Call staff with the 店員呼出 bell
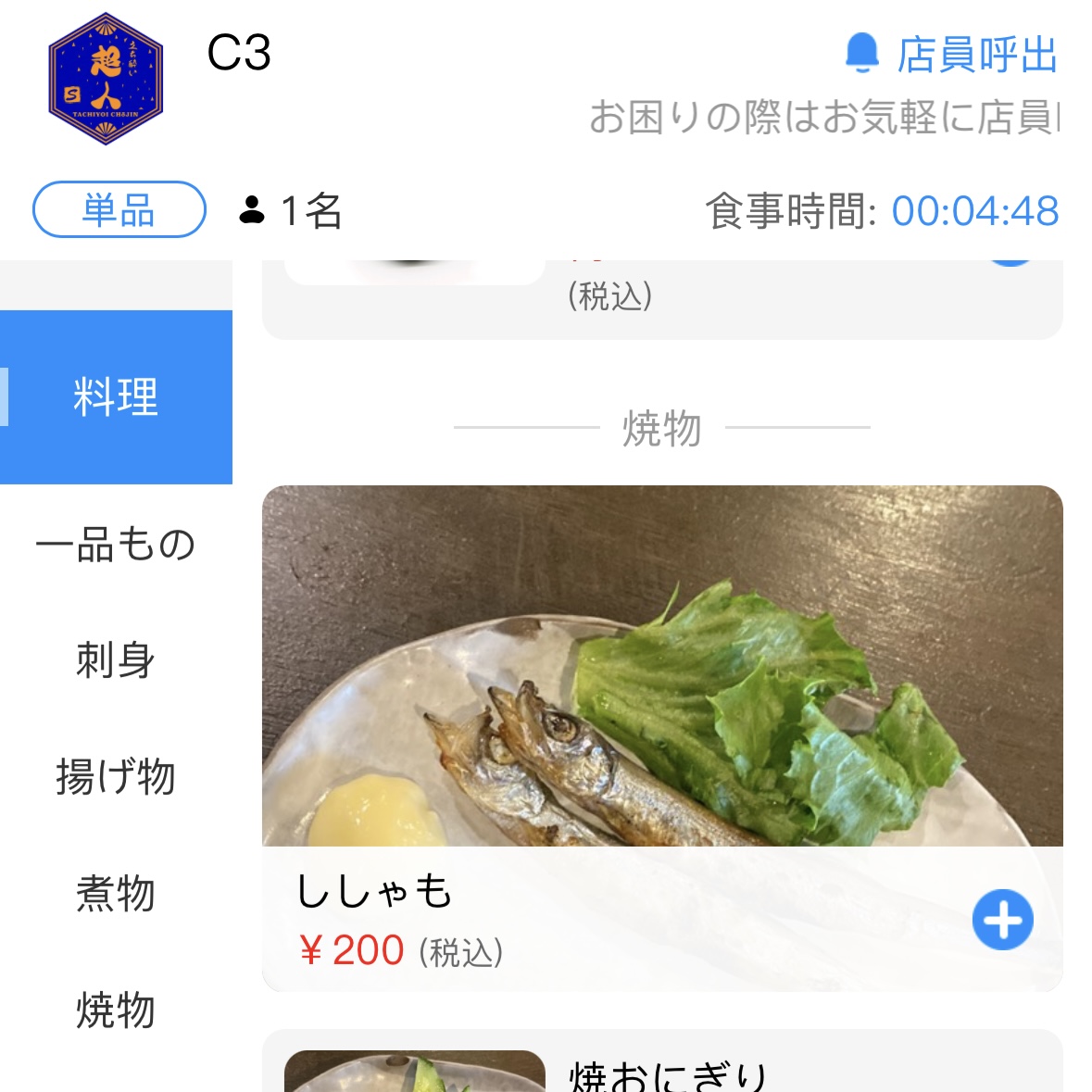1092x1092 pixels. pos(950,55)
